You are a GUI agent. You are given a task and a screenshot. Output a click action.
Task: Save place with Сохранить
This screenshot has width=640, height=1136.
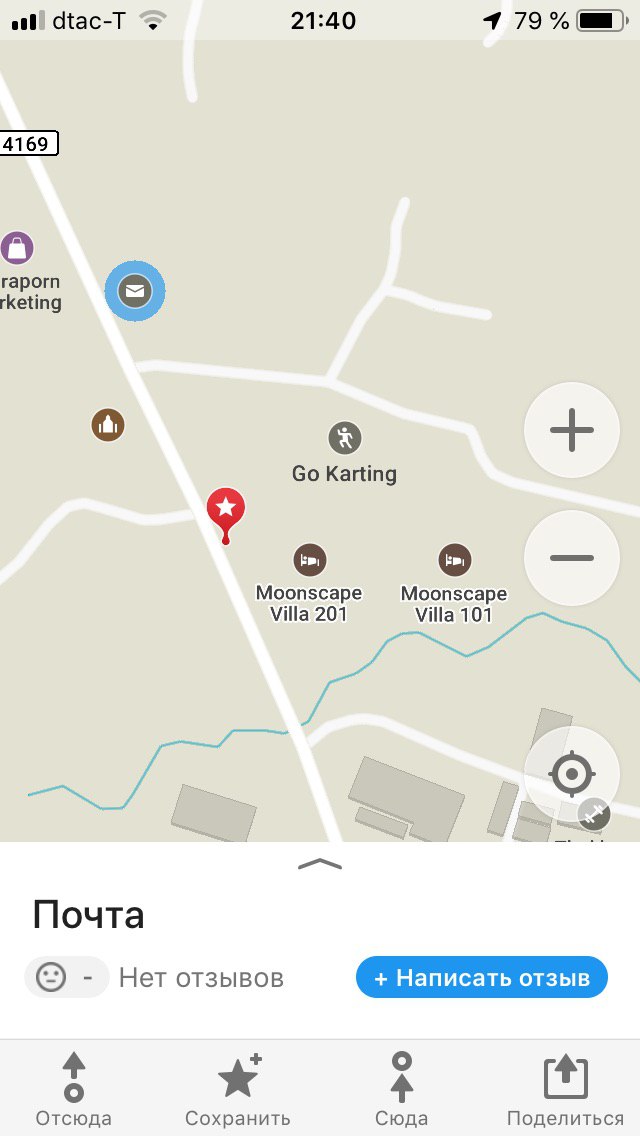tap(238, 1090)
